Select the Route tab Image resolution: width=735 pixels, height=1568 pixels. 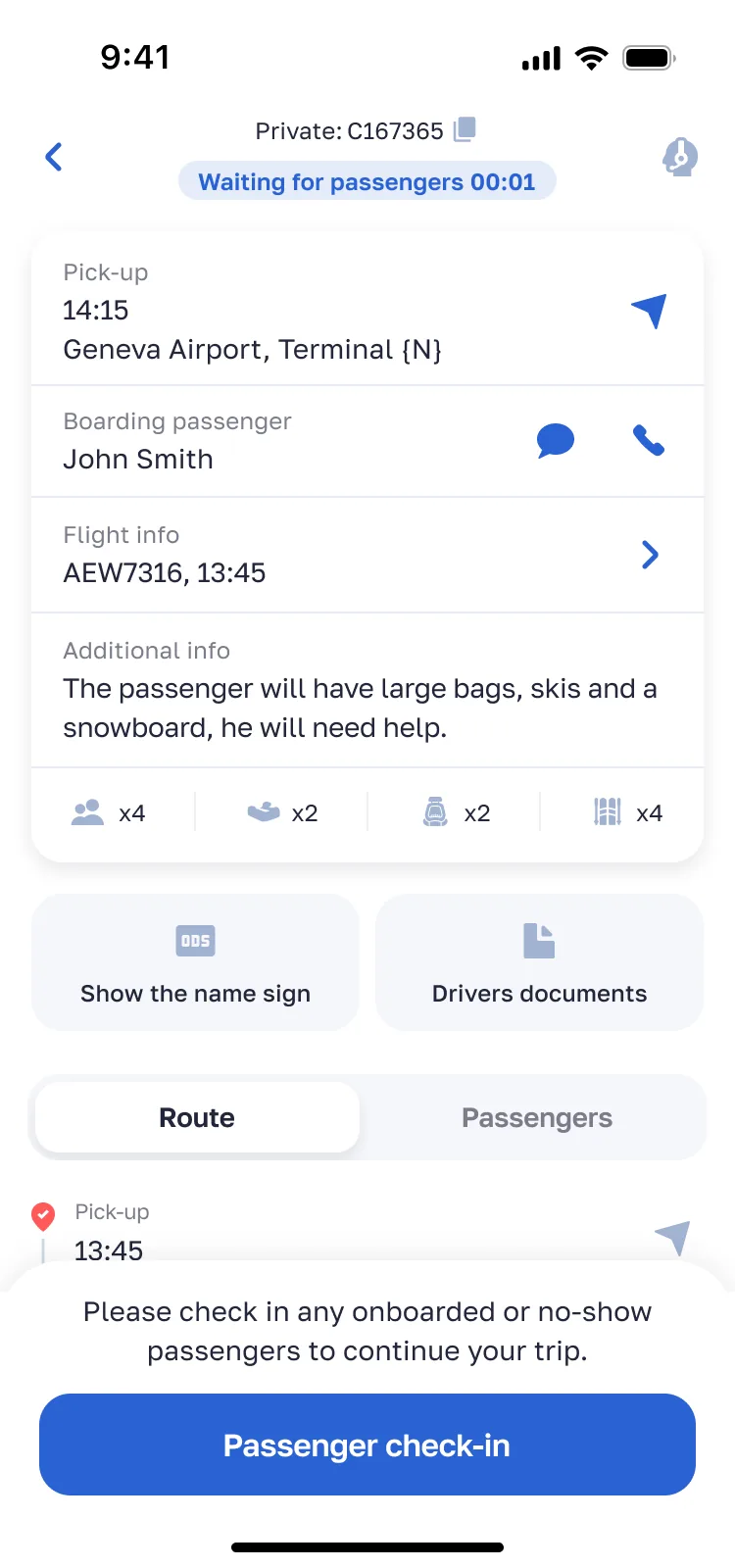pos(196,1117)
